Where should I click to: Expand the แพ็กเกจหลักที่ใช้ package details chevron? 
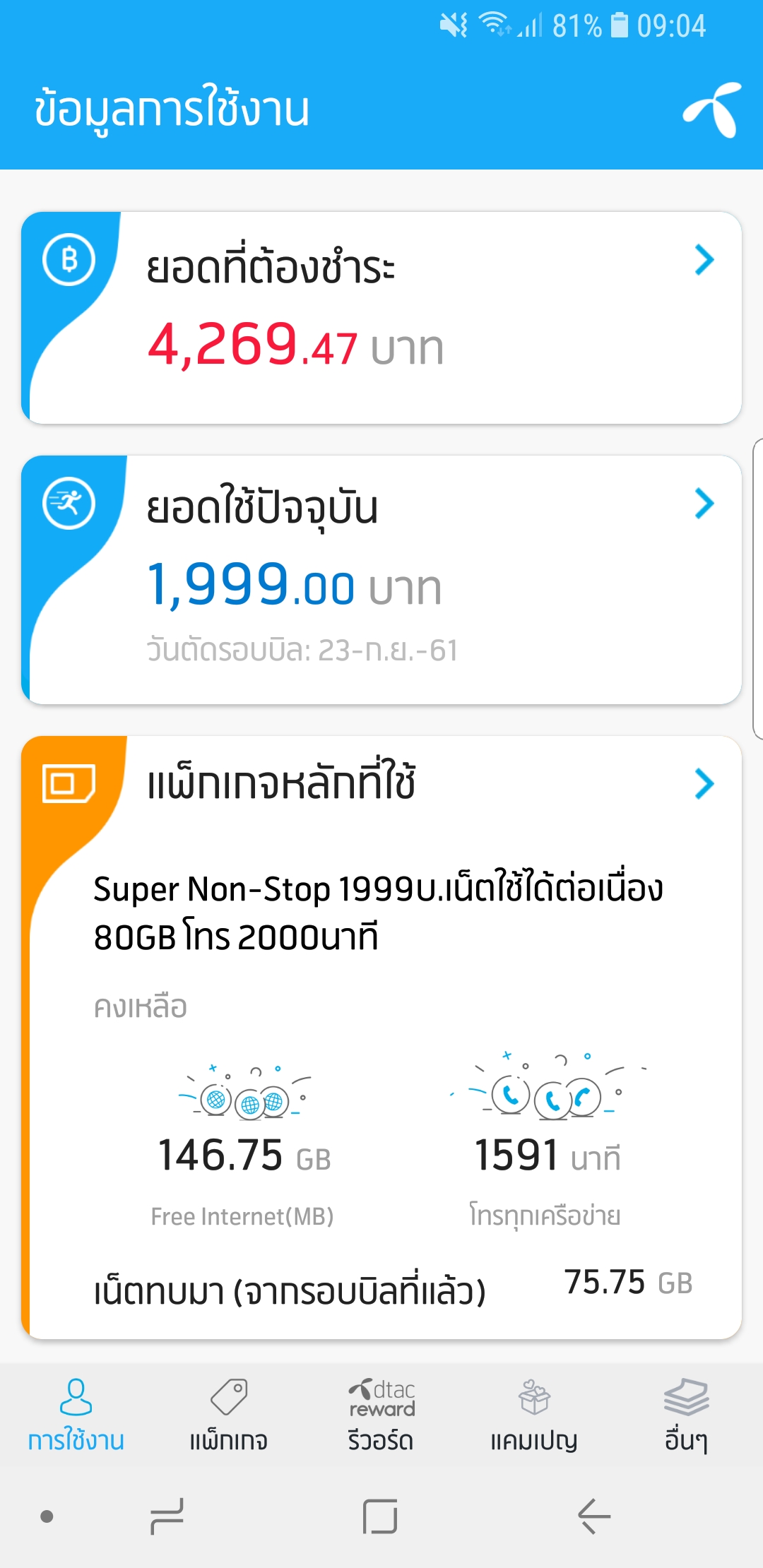pos(704,783)
